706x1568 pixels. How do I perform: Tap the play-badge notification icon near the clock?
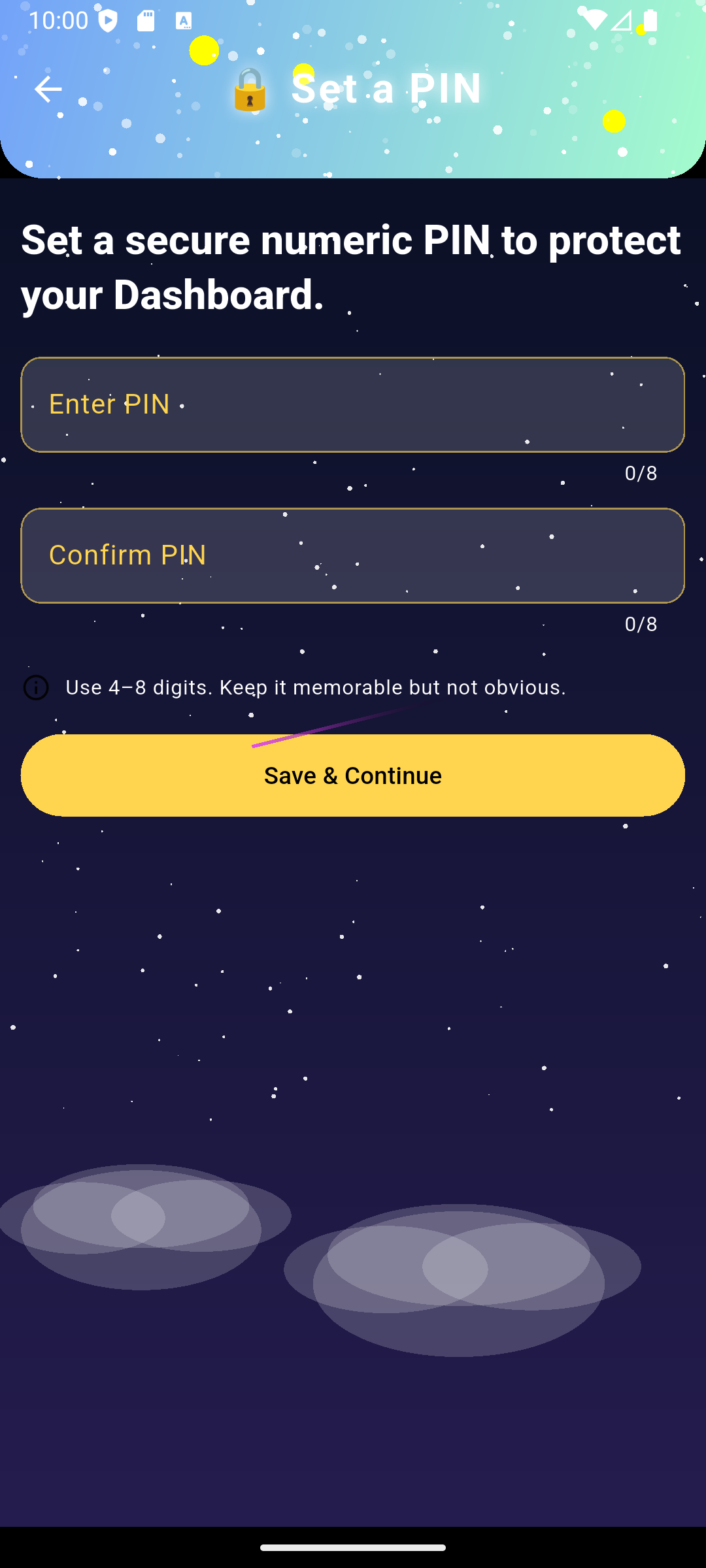point(107,20)
